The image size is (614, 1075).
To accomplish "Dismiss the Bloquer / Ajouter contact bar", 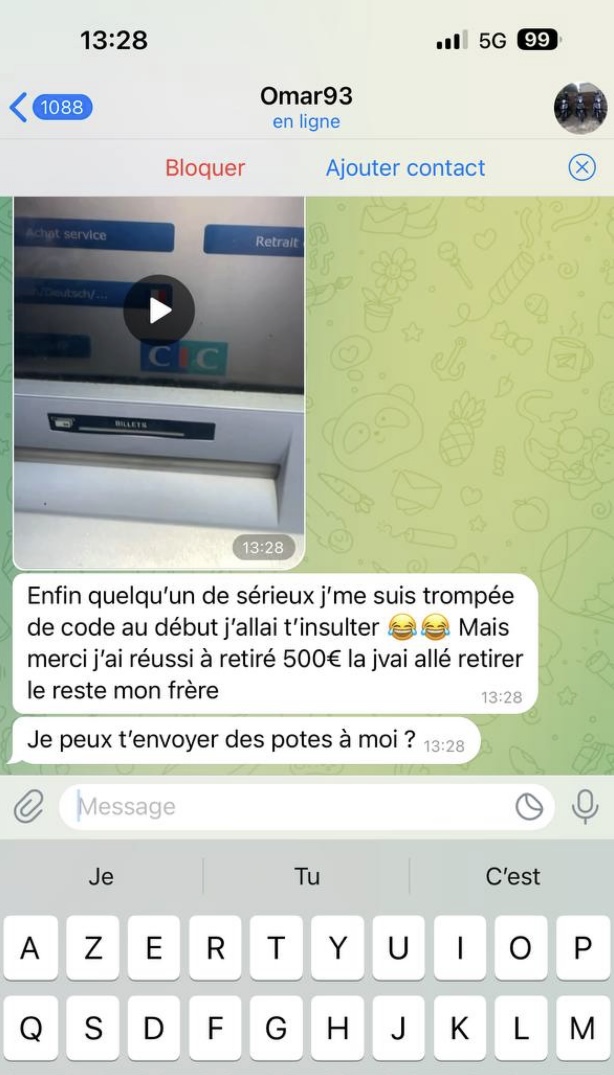I will coord(582,168).
